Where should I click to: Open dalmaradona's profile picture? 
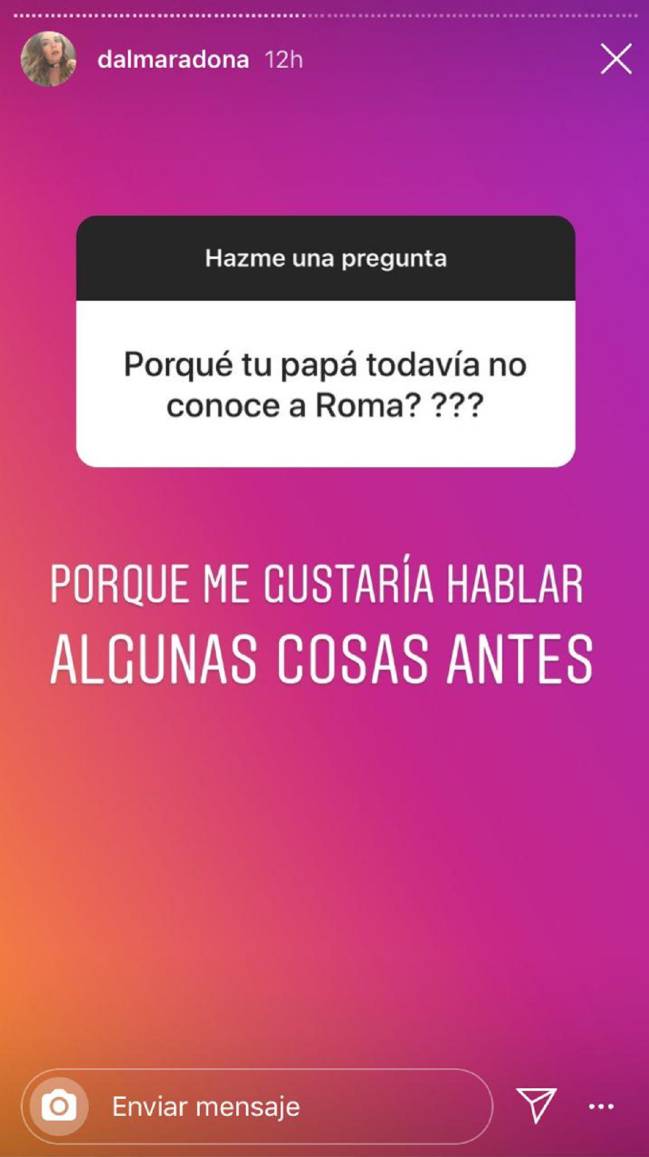48,59
